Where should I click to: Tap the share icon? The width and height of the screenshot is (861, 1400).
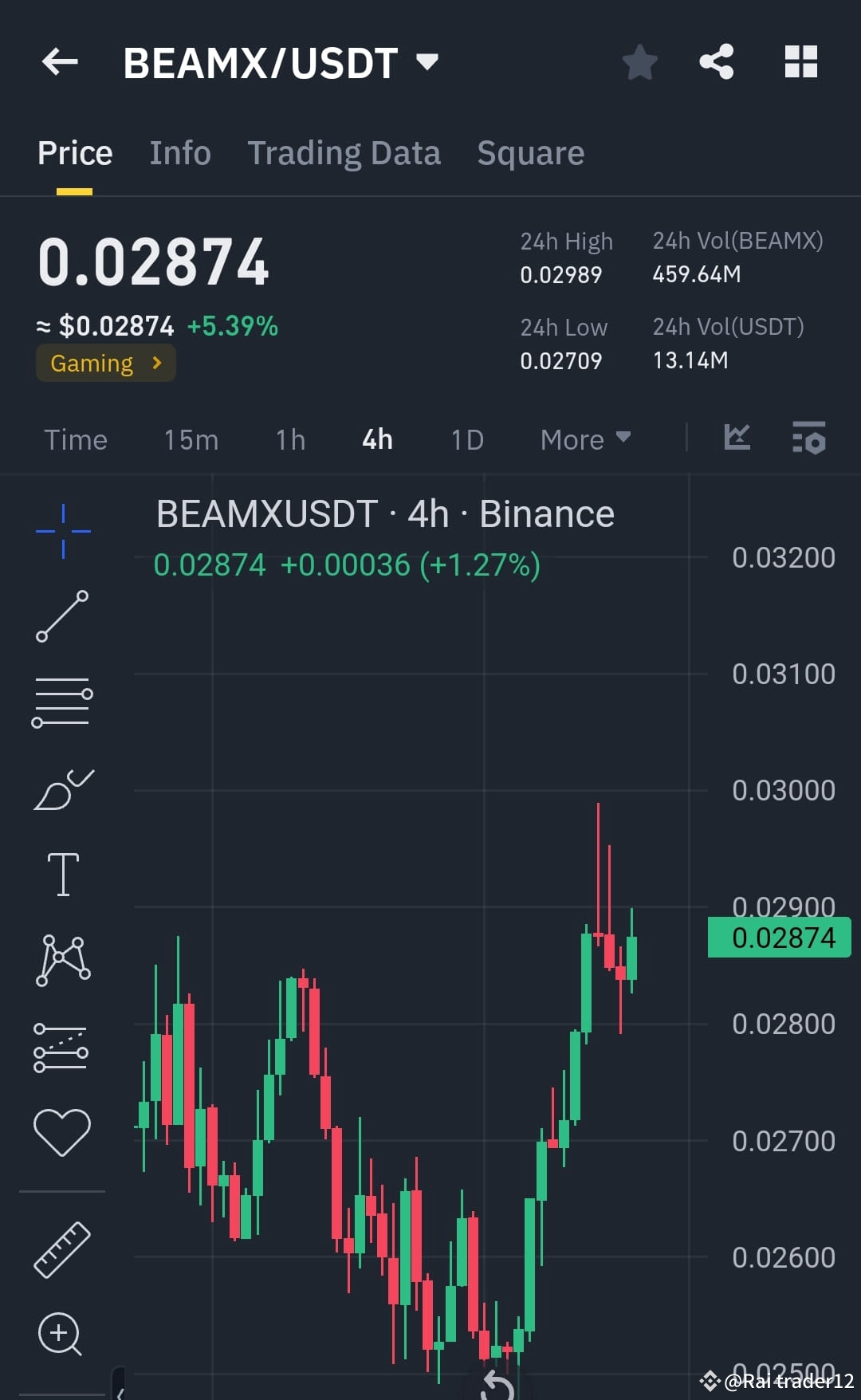click(x=716, y=61)
